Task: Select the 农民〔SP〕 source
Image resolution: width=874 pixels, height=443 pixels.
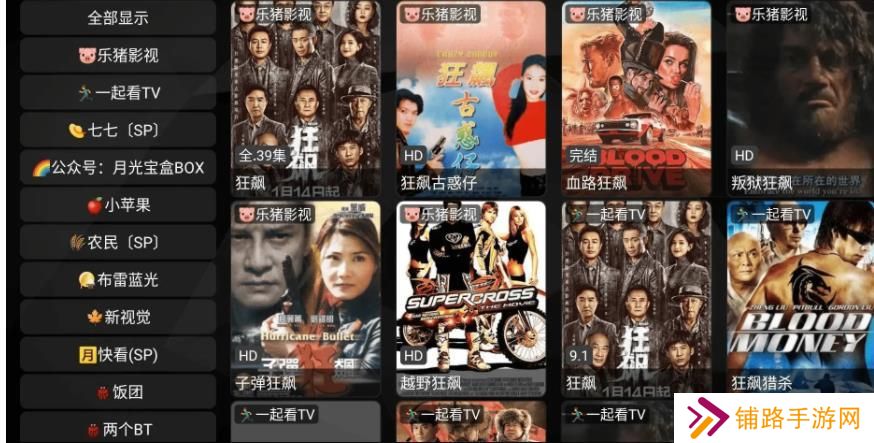Action: 118,243
